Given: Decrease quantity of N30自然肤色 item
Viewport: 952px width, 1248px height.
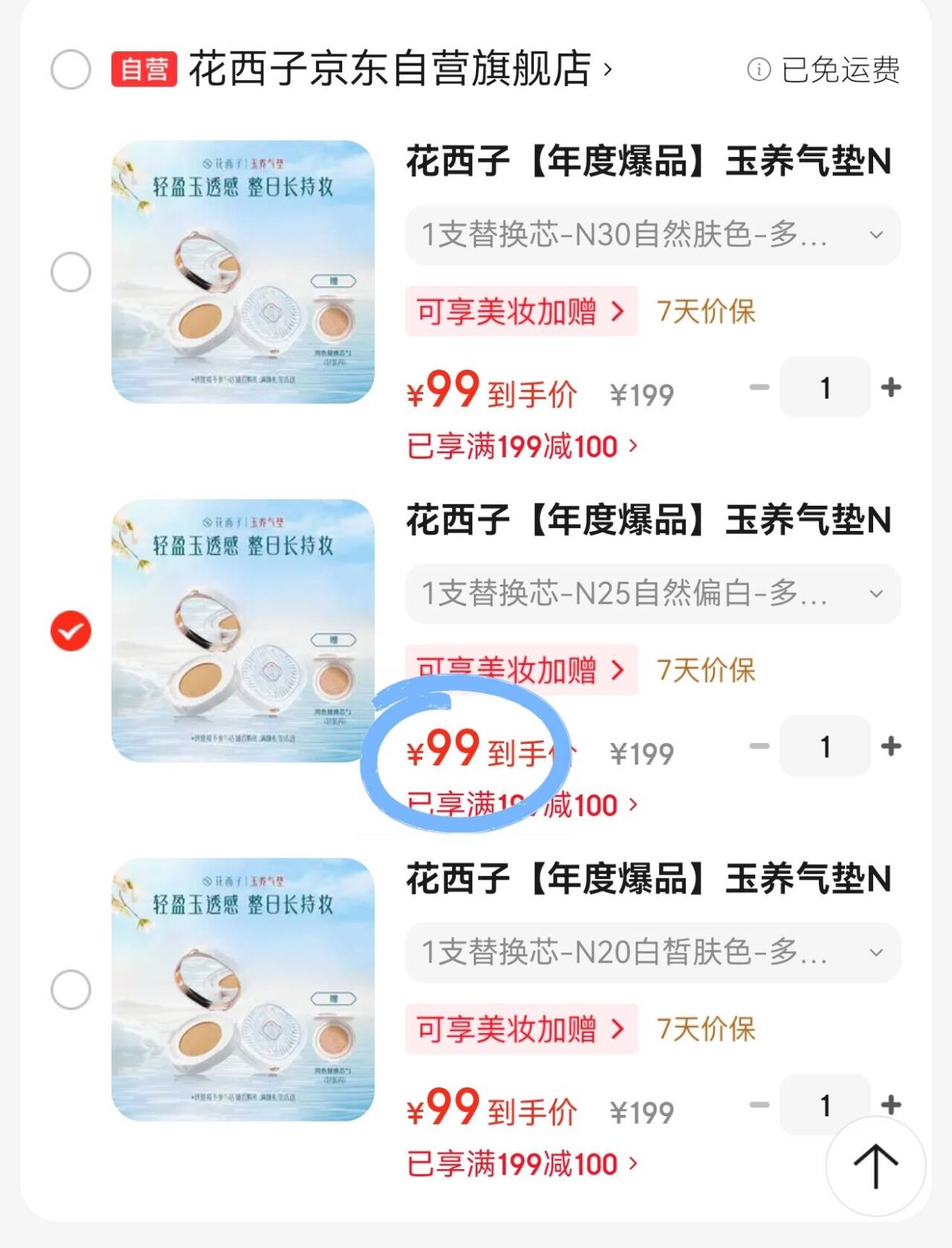Looking at the screenshot, I should pos(759,387).
